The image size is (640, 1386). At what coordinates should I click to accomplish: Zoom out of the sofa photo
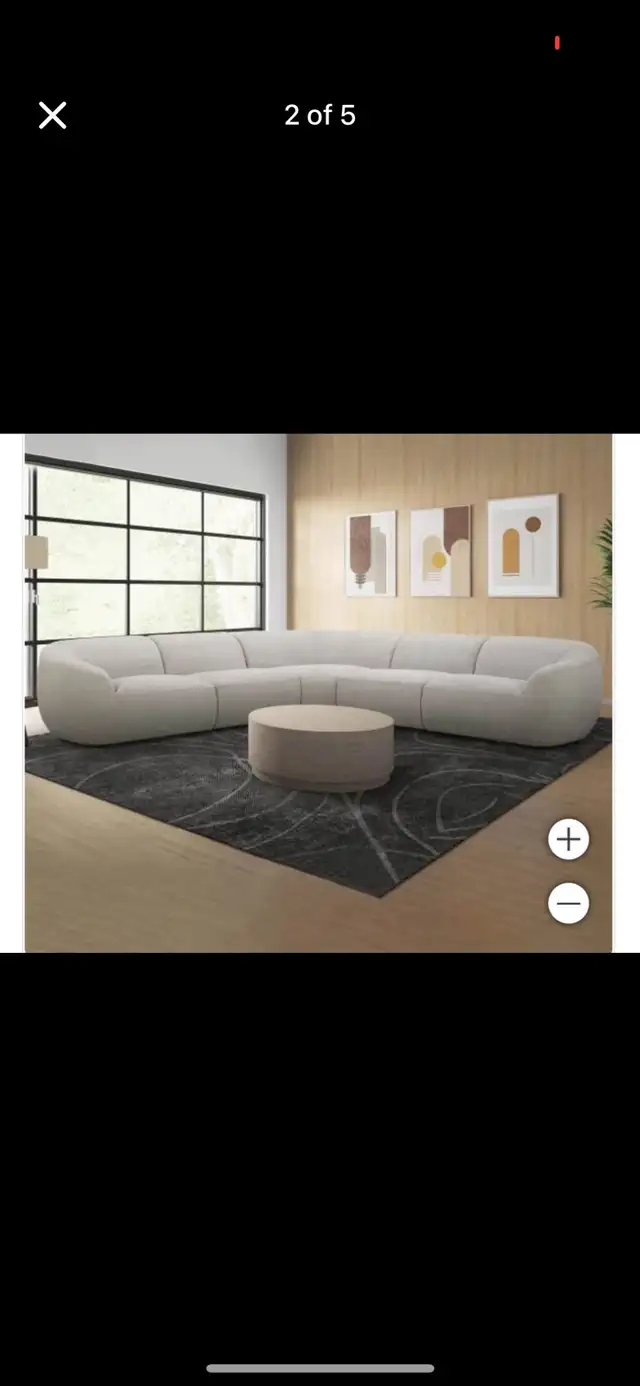(568, 904)
